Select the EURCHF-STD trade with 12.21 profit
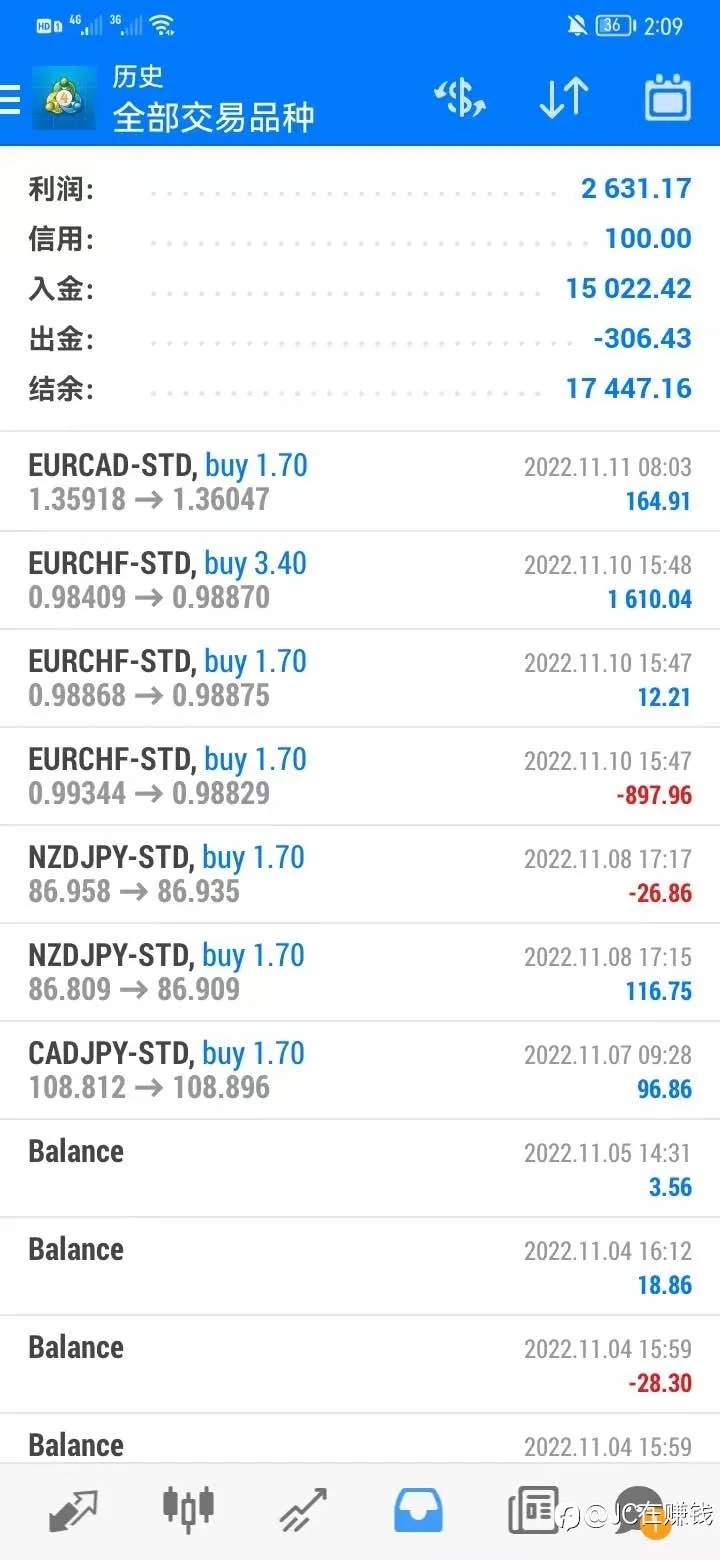Screen dimensions: 720x1560 (x=360, y=678)
